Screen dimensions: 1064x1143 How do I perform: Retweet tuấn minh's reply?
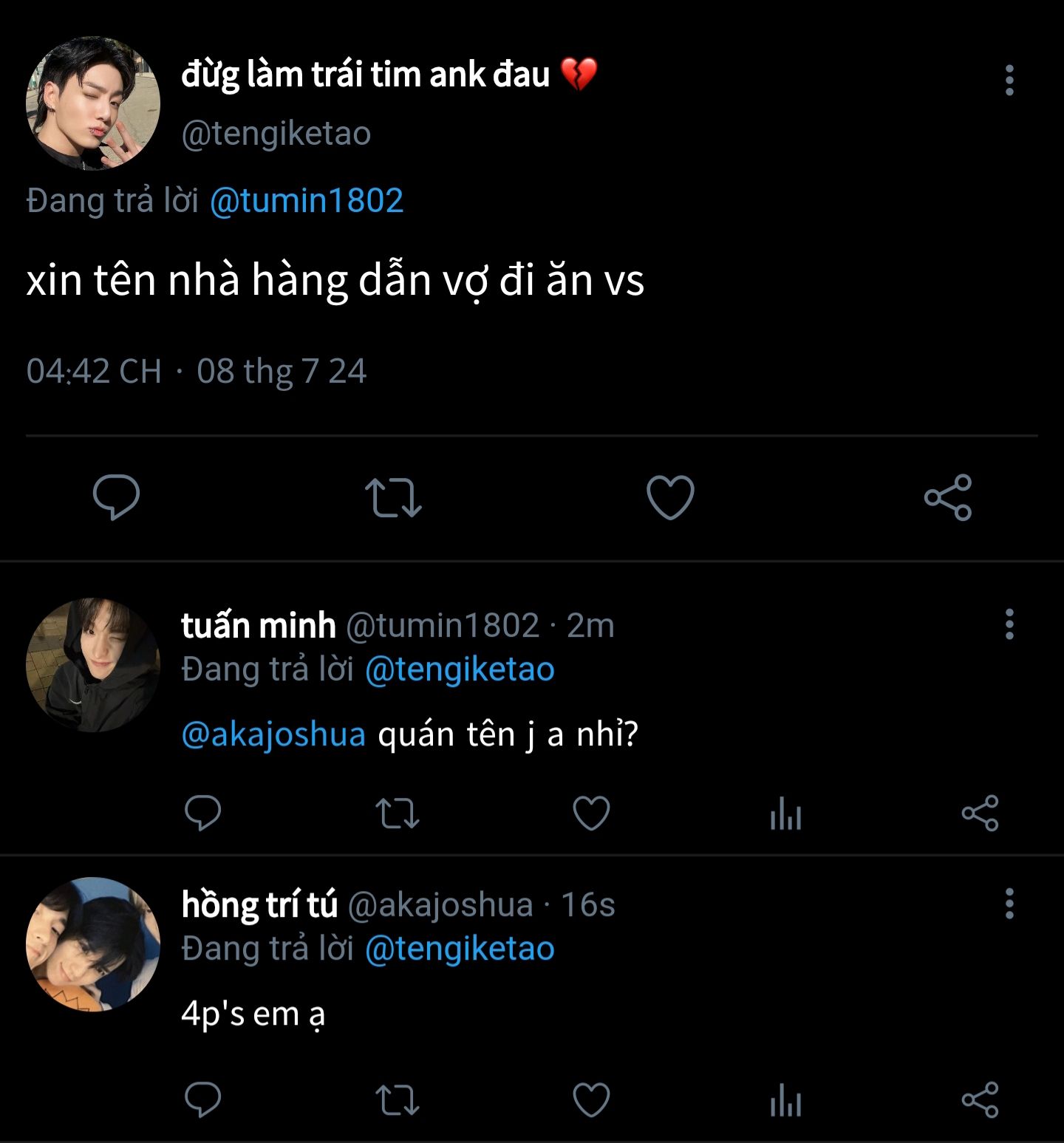pyautogui.click(x=398, y=813)
